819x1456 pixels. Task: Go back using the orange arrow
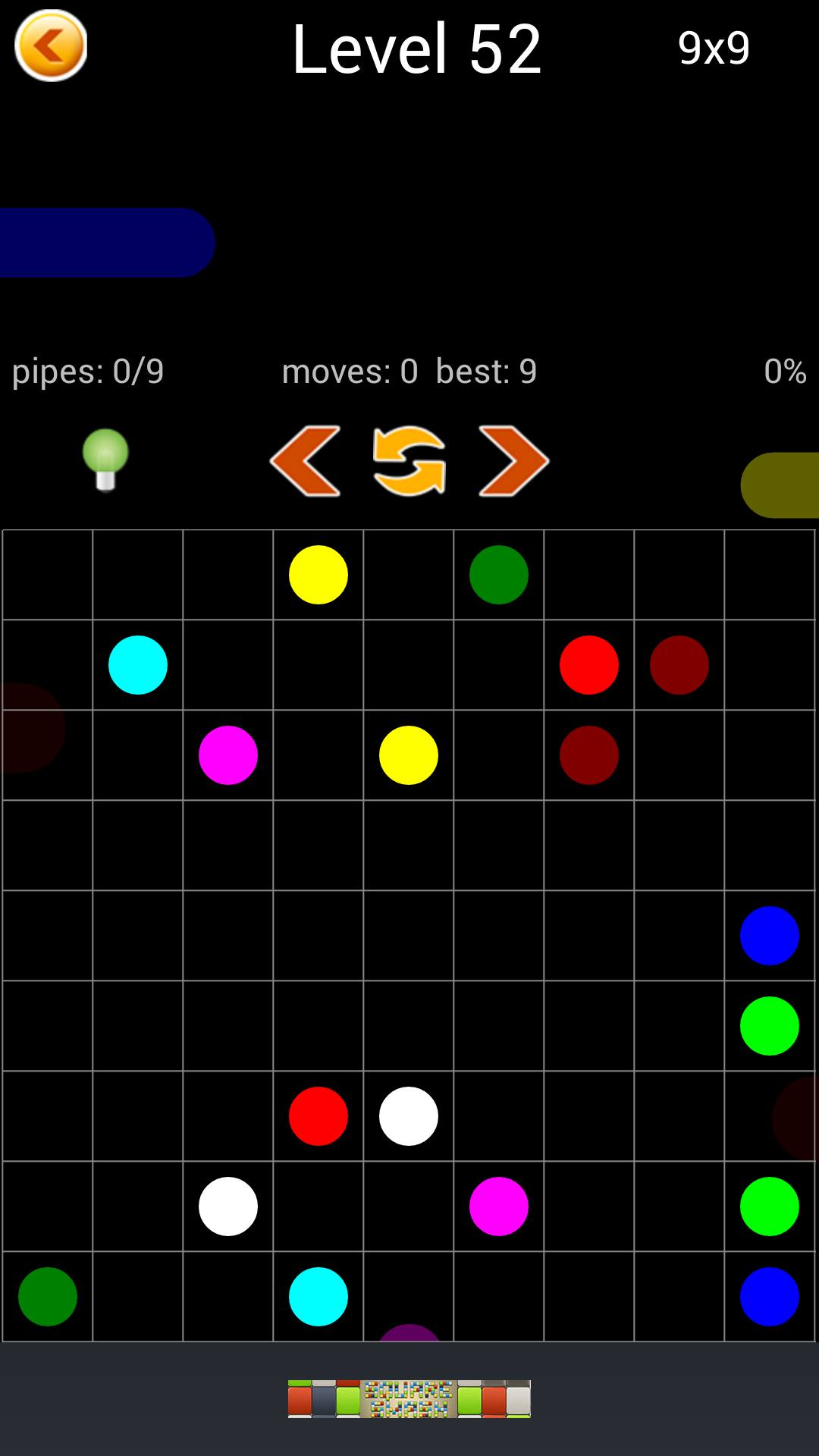click(x=51, y=45)
